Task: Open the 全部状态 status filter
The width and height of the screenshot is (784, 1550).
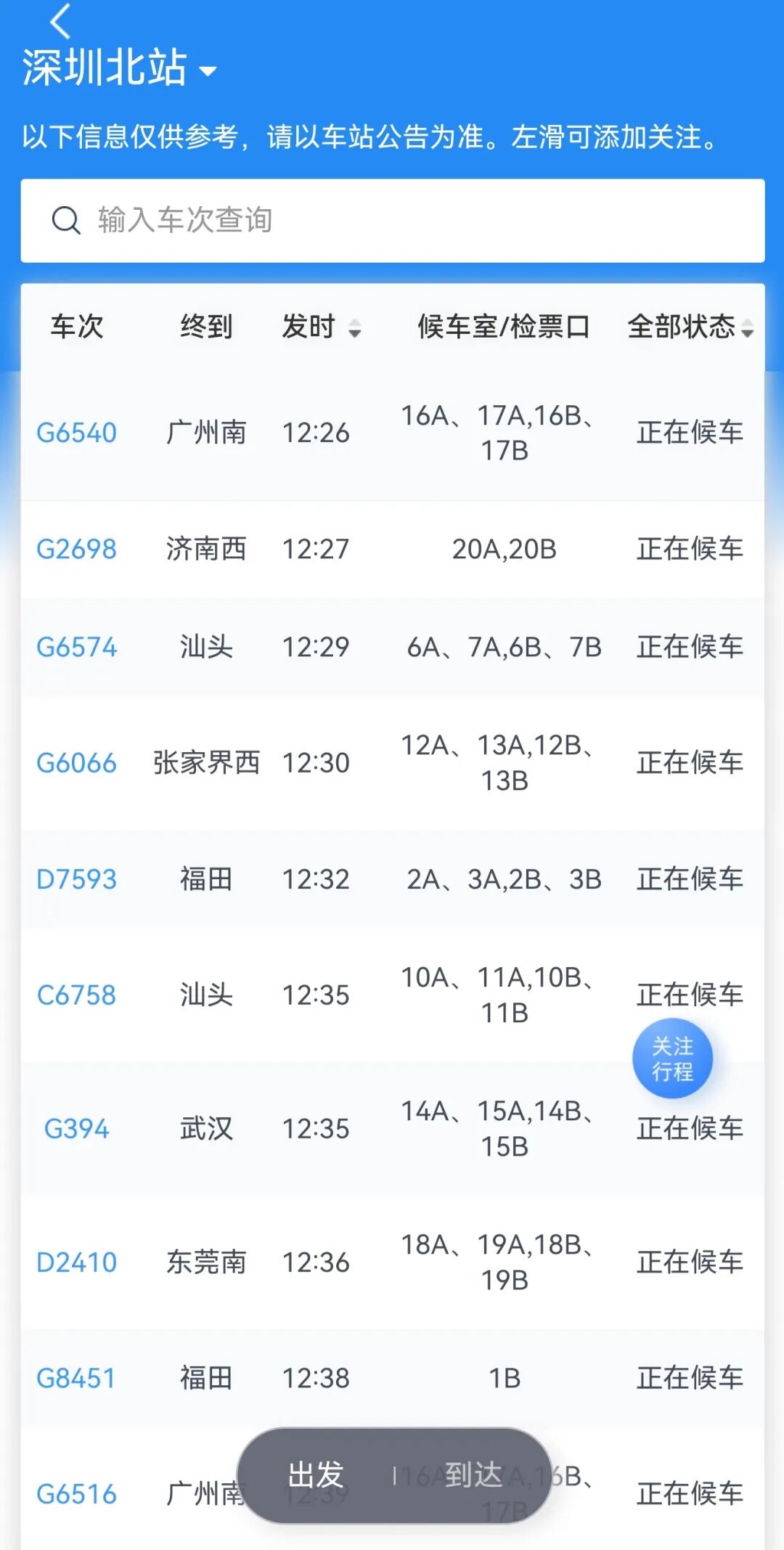Action: click(690, 327)
